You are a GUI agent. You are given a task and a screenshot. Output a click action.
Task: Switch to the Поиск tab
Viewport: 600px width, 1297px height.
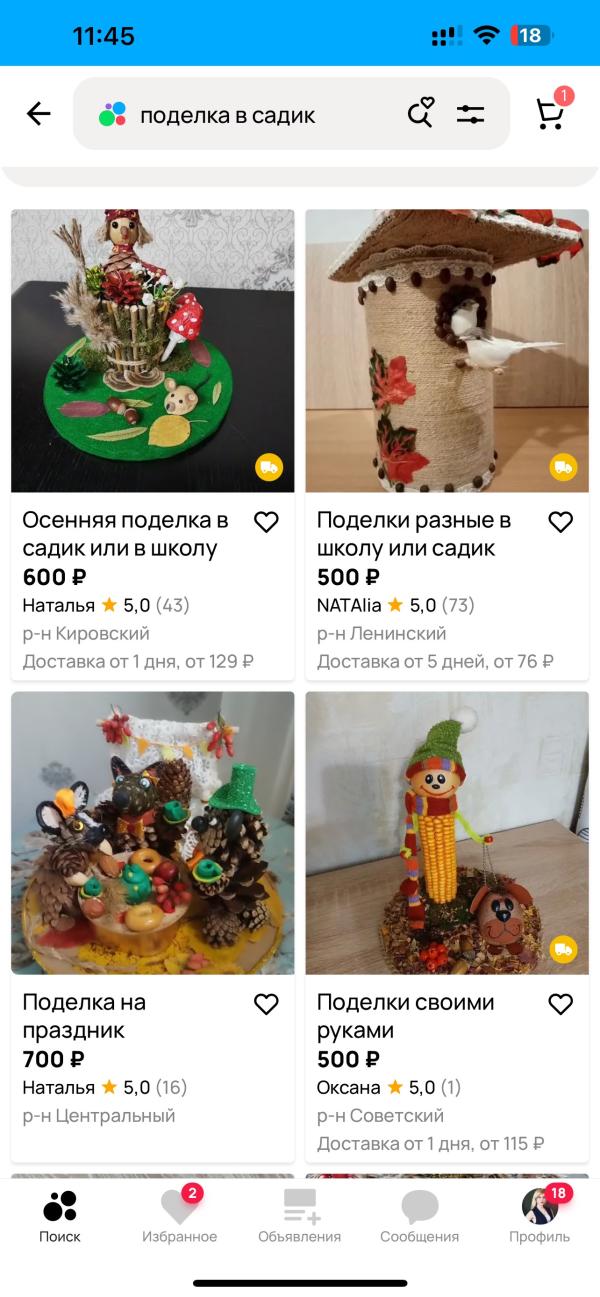pyautogui.click(x=60, y=1216)
